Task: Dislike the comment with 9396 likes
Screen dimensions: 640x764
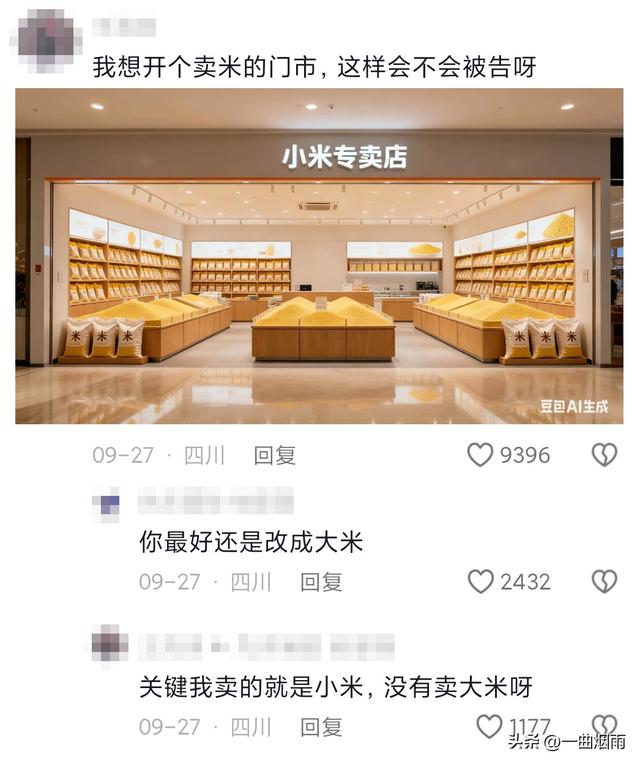Action: click(604, 455)
